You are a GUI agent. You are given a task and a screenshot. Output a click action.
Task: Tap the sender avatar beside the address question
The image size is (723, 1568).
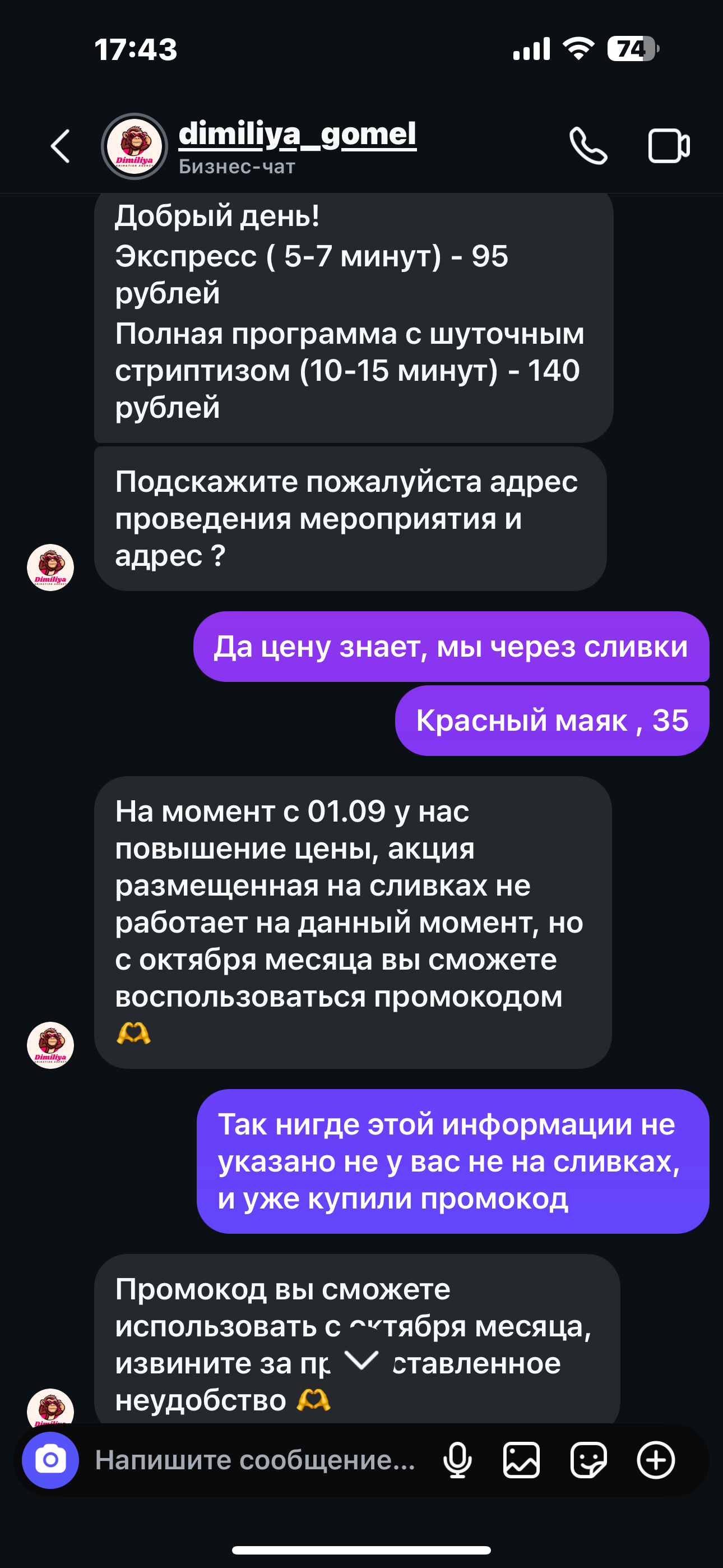[50, 568]
